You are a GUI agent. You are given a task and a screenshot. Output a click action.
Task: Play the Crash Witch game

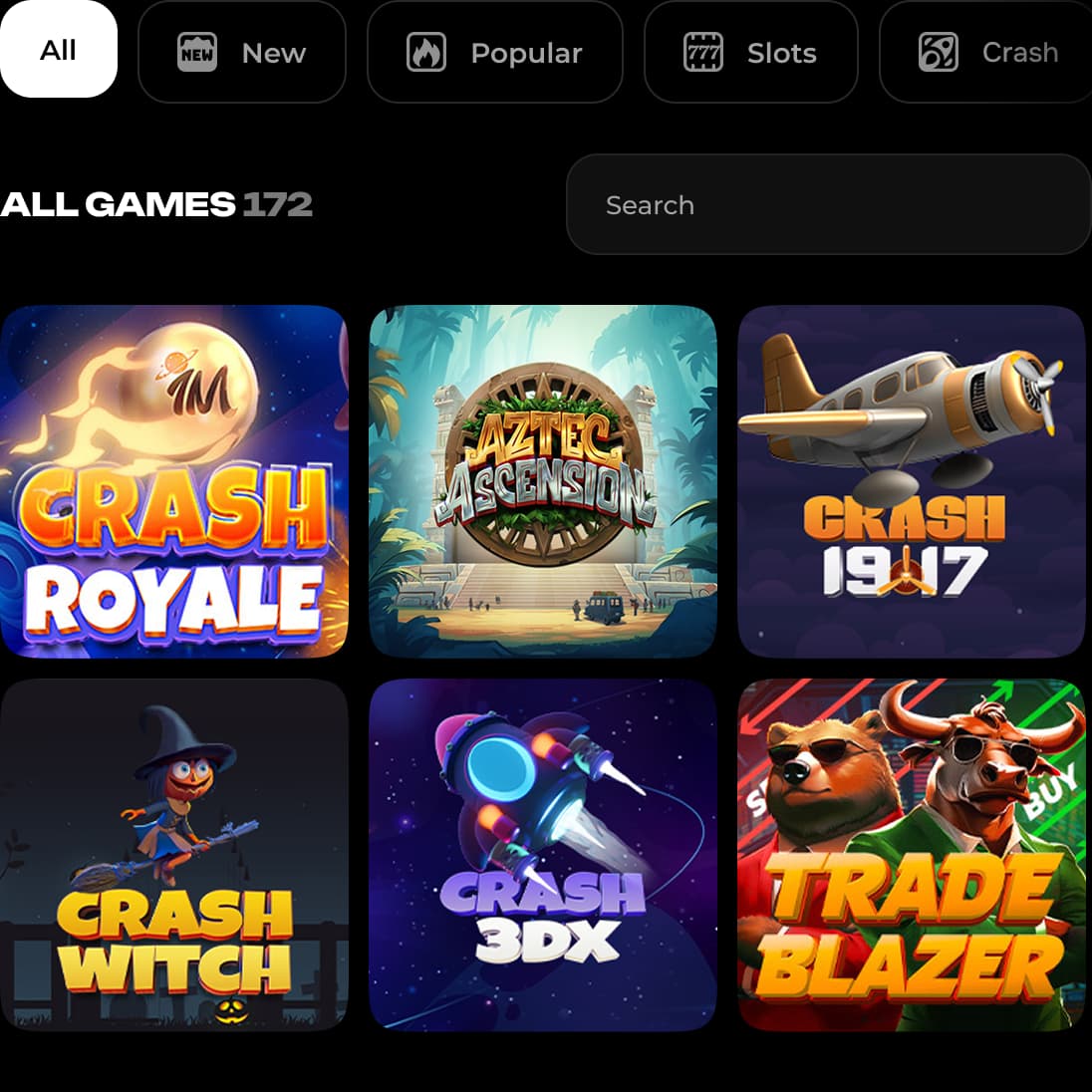tap(174, 854)
